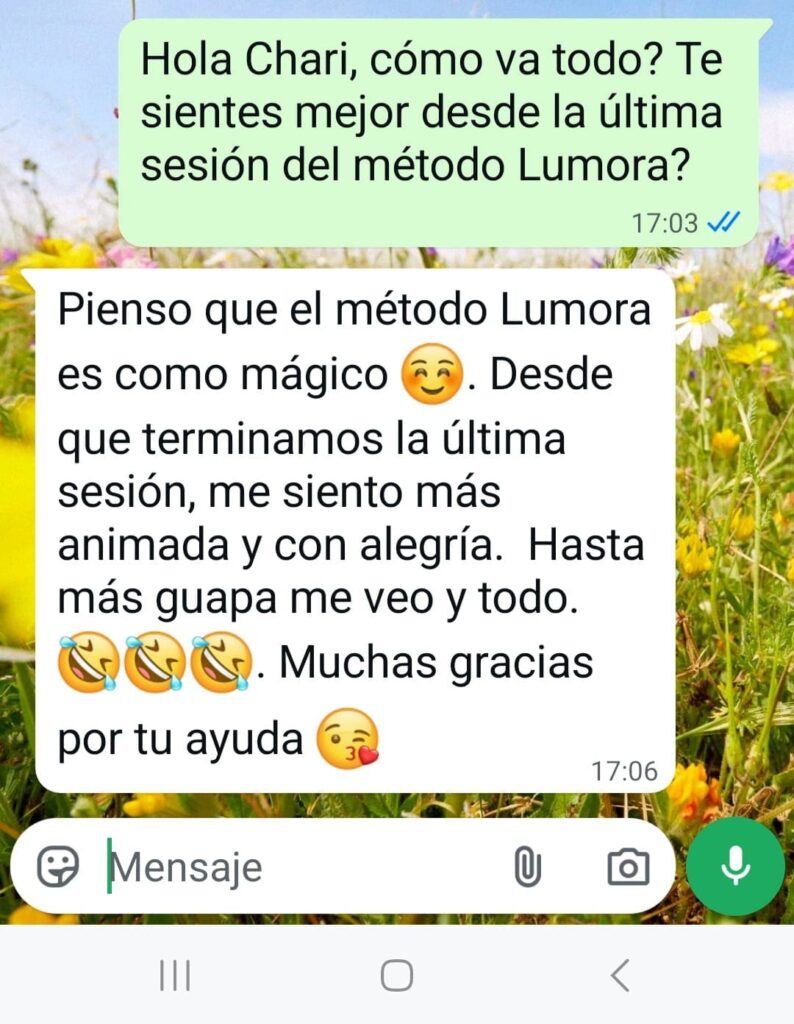Click the text cursor in the message bar
Viewport: 794px width, 1024px height.
point(108,868)
